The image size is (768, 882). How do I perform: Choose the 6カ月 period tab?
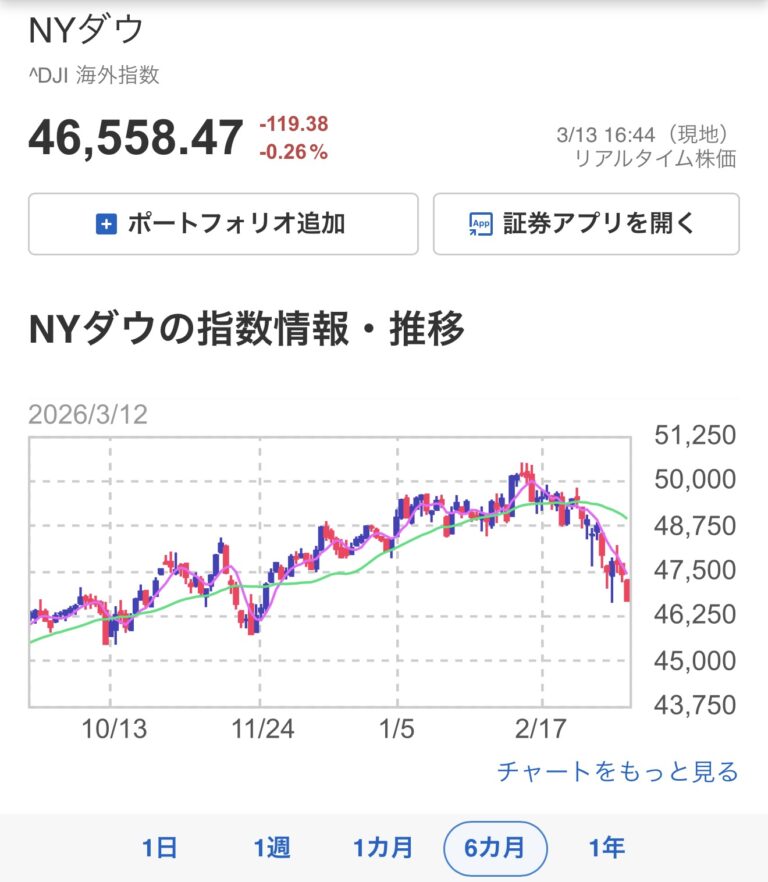pos(494,849)
